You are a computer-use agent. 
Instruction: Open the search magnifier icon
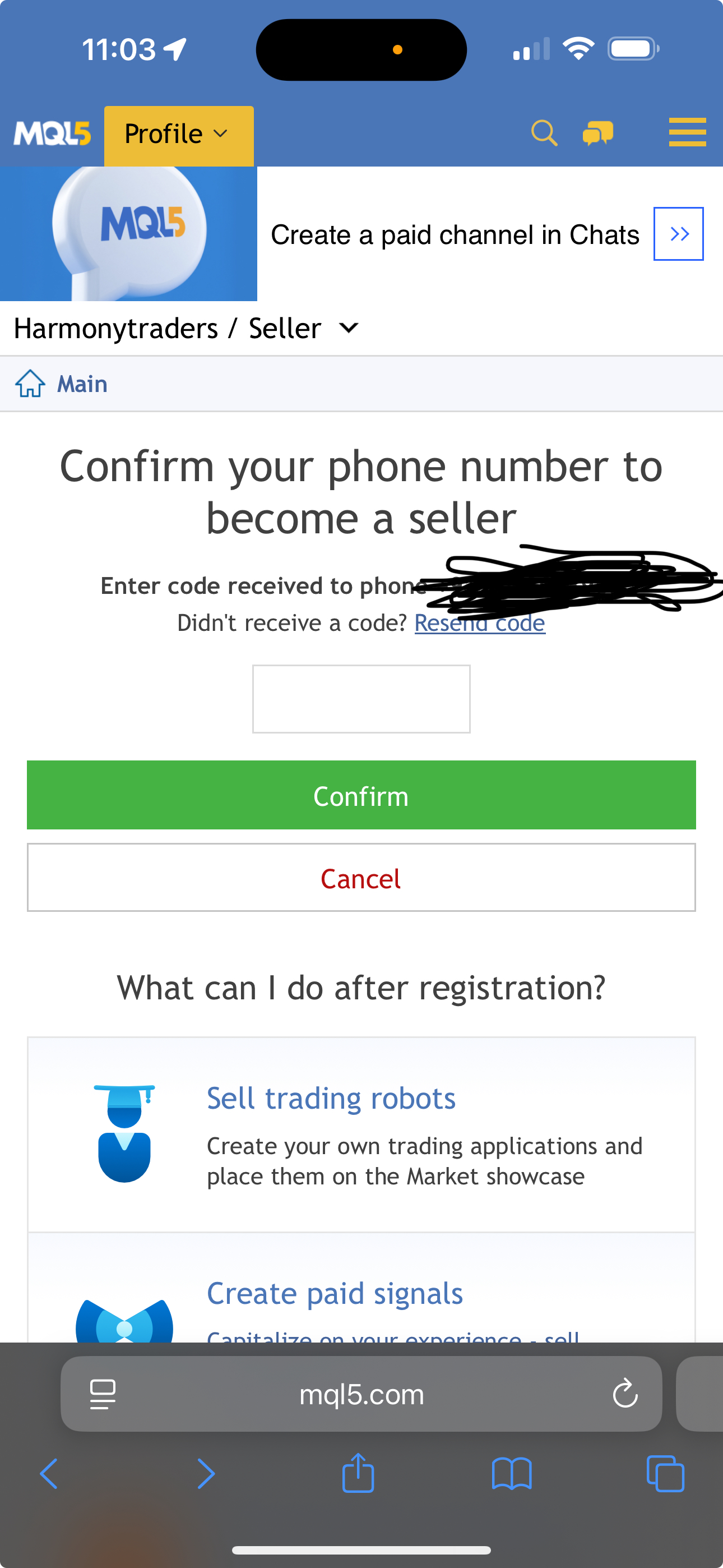pos(544,133)
